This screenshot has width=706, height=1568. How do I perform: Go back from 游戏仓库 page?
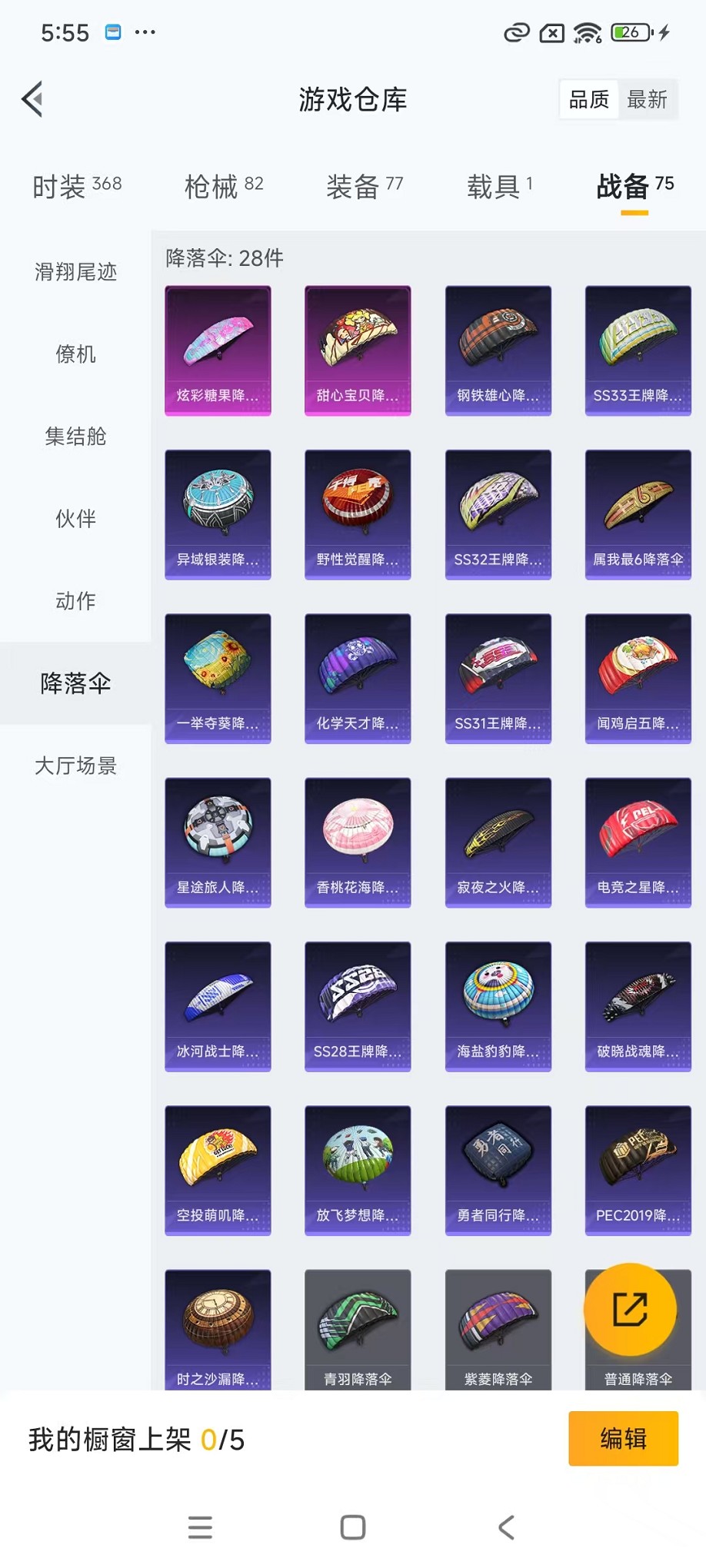coord(32,99)
